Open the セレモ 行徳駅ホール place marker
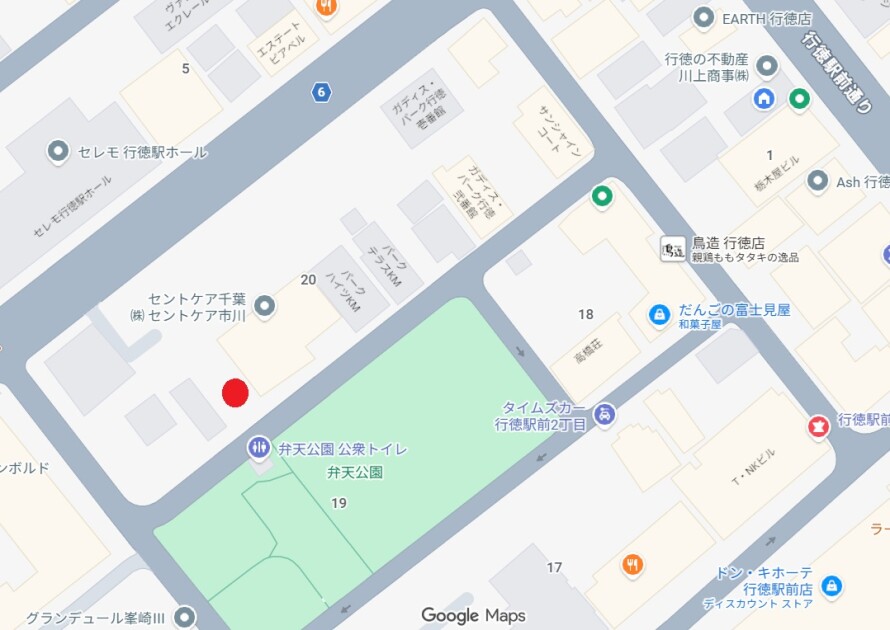The image size is (890, 630). point(58,152)
